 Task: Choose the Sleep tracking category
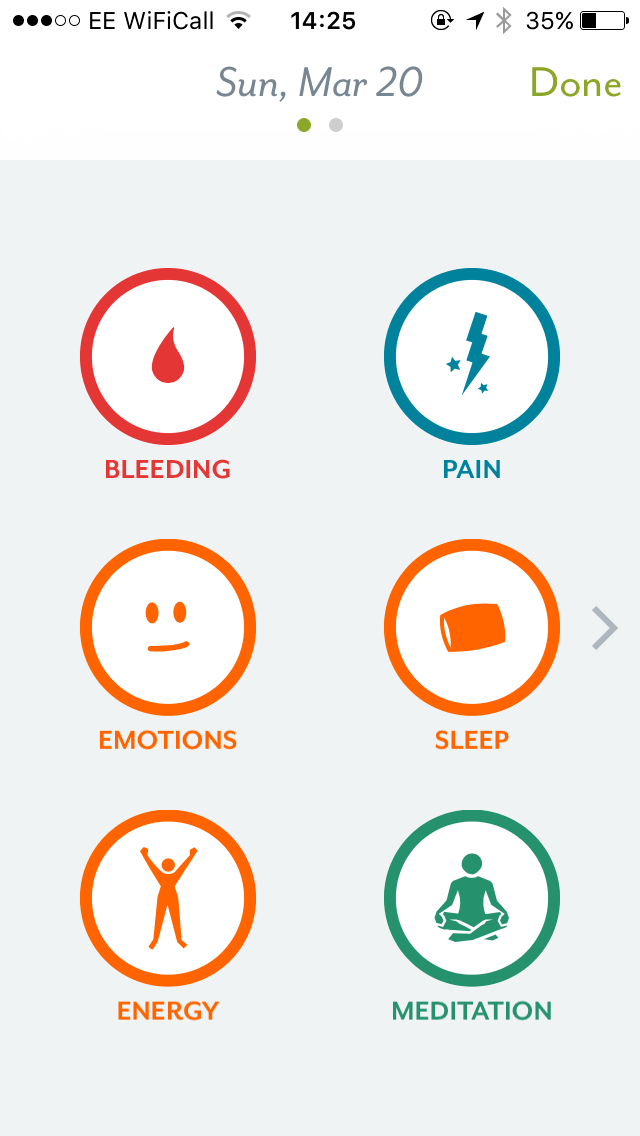click(472, 628)
